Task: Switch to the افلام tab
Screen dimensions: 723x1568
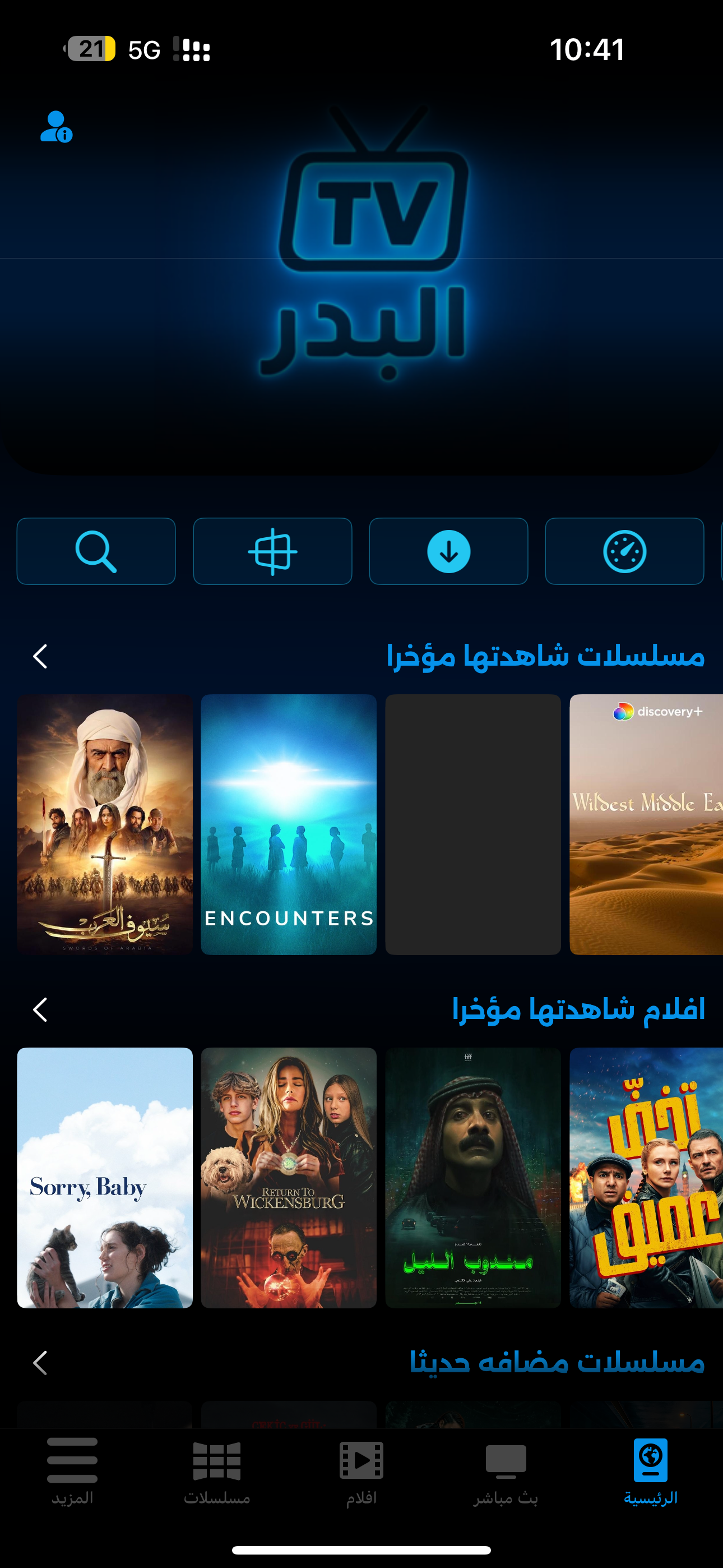Action: click(x=361, y=1470)
